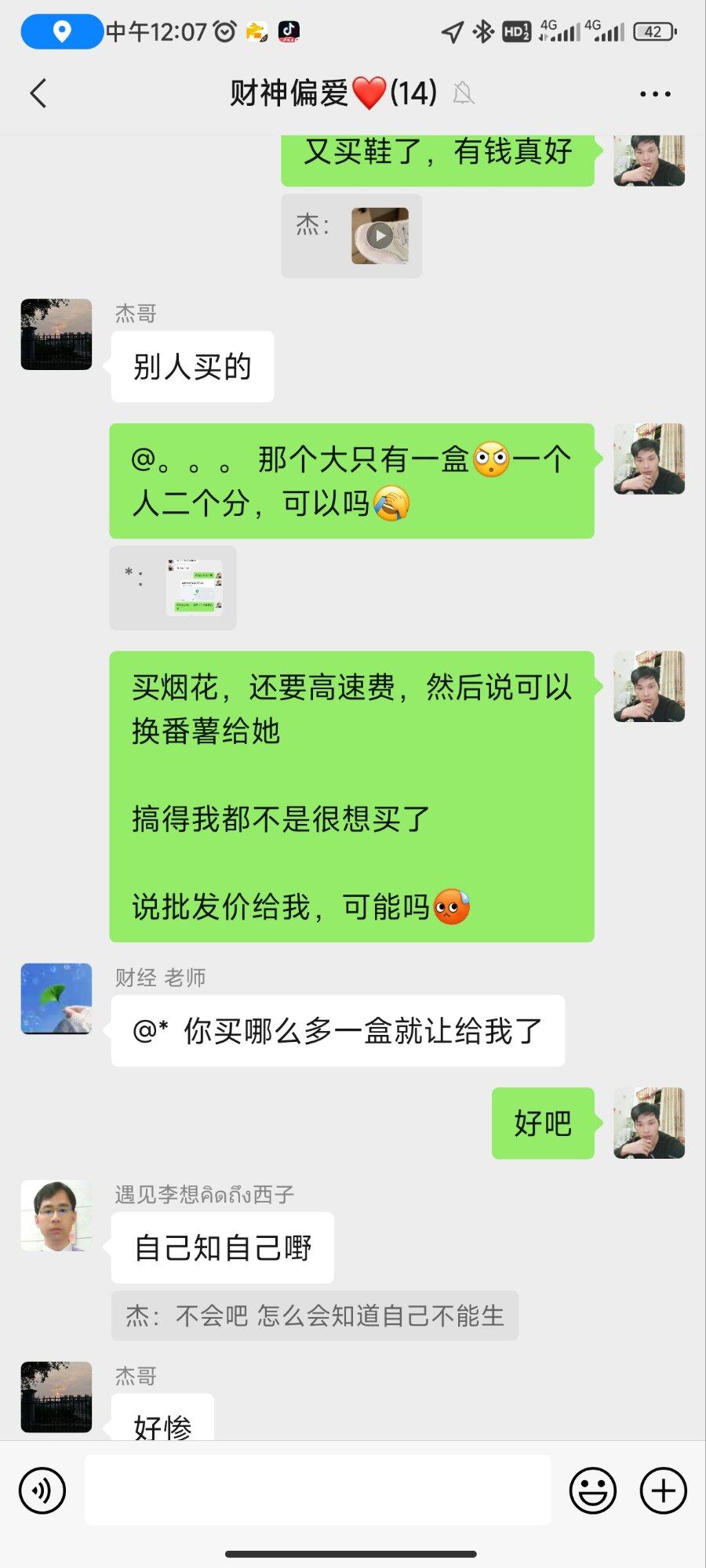Focus the message text field
Image resolution: width=706 pixels, height=1568 pixels.
(x=317, y=1490)
